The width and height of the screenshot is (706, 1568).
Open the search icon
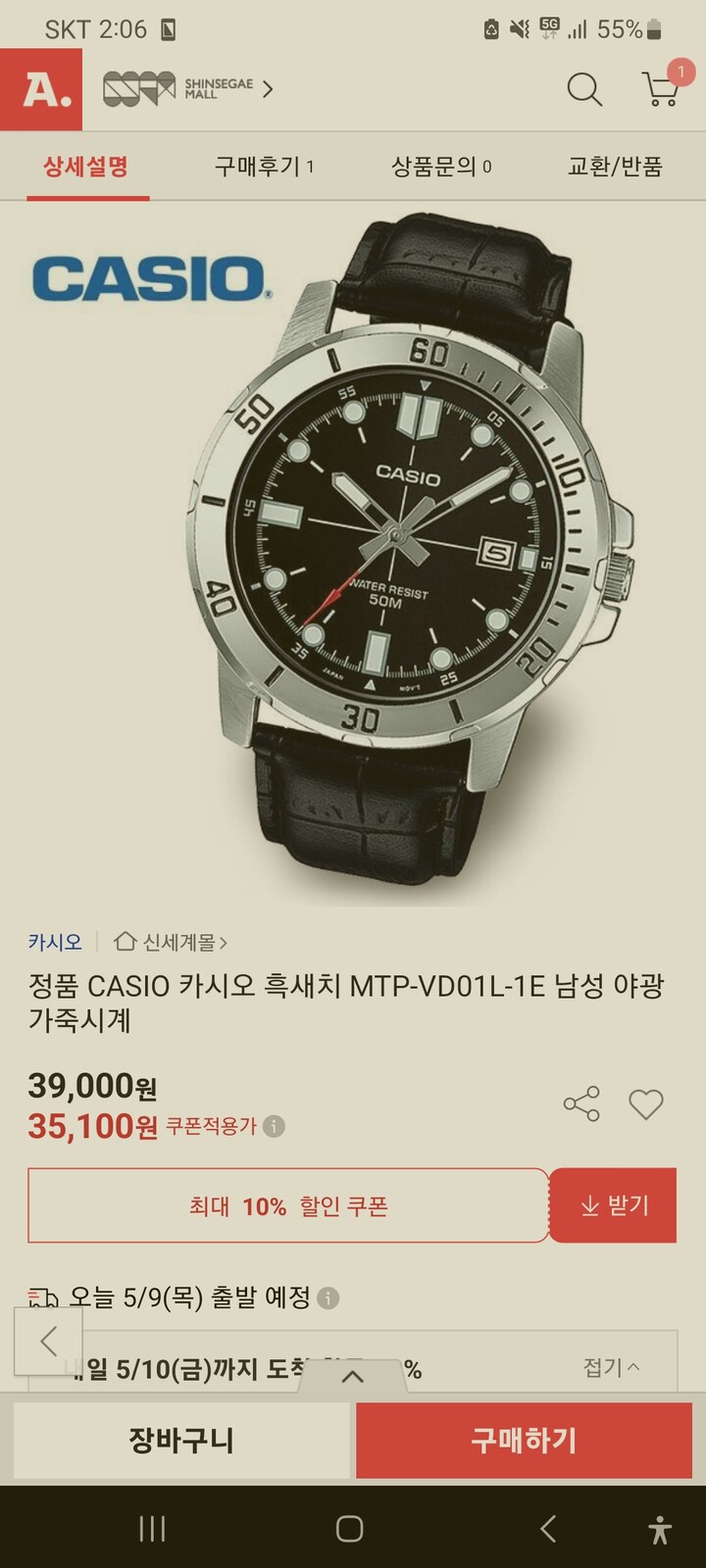click(585, 90)
